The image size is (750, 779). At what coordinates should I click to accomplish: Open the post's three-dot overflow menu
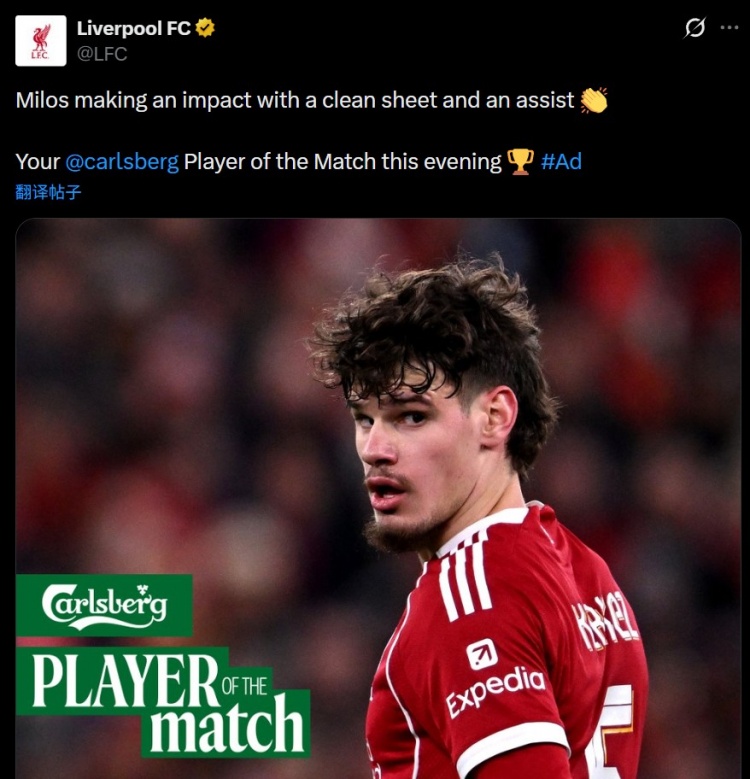pos(729,28)
